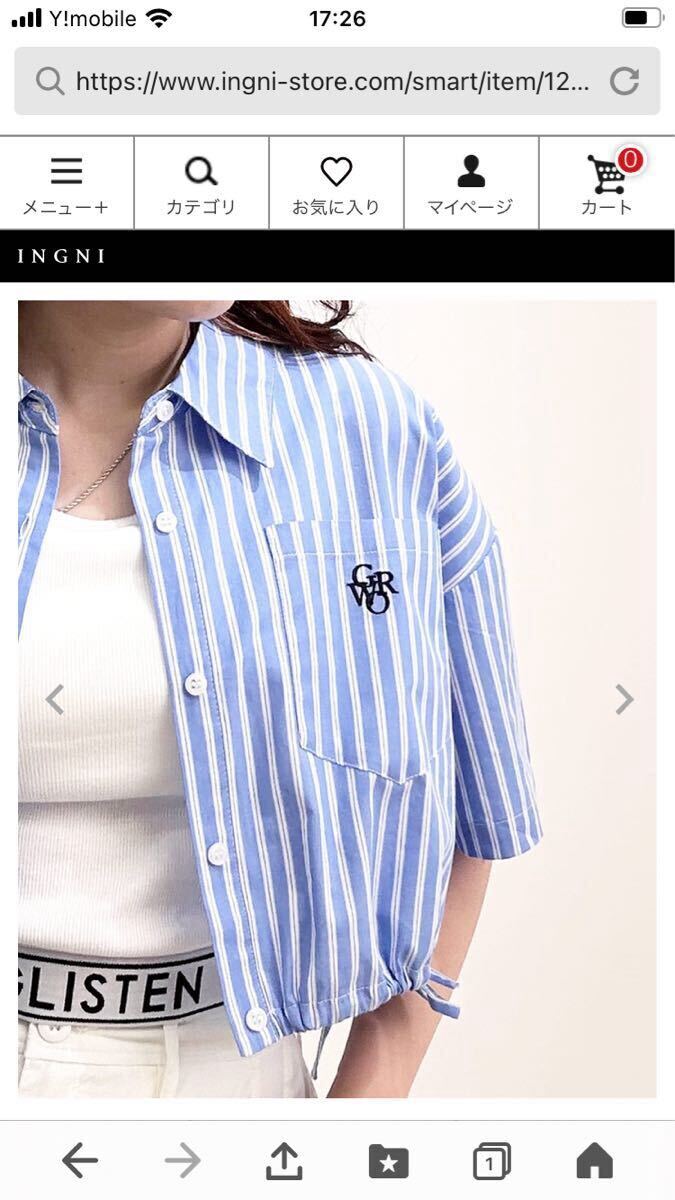Open カテゴリ search
The height and width of the screenshot is (1200, 675).
pos(201,184)
